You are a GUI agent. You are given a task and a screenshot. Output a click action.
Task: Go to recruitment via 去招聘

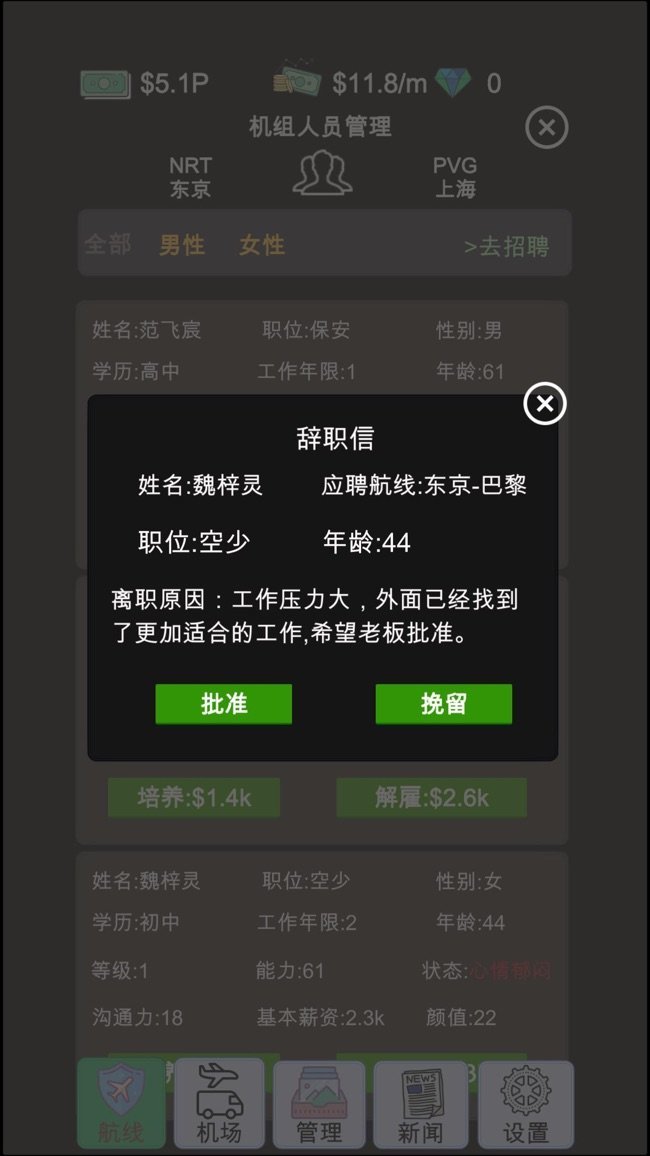tap(507, 247)
